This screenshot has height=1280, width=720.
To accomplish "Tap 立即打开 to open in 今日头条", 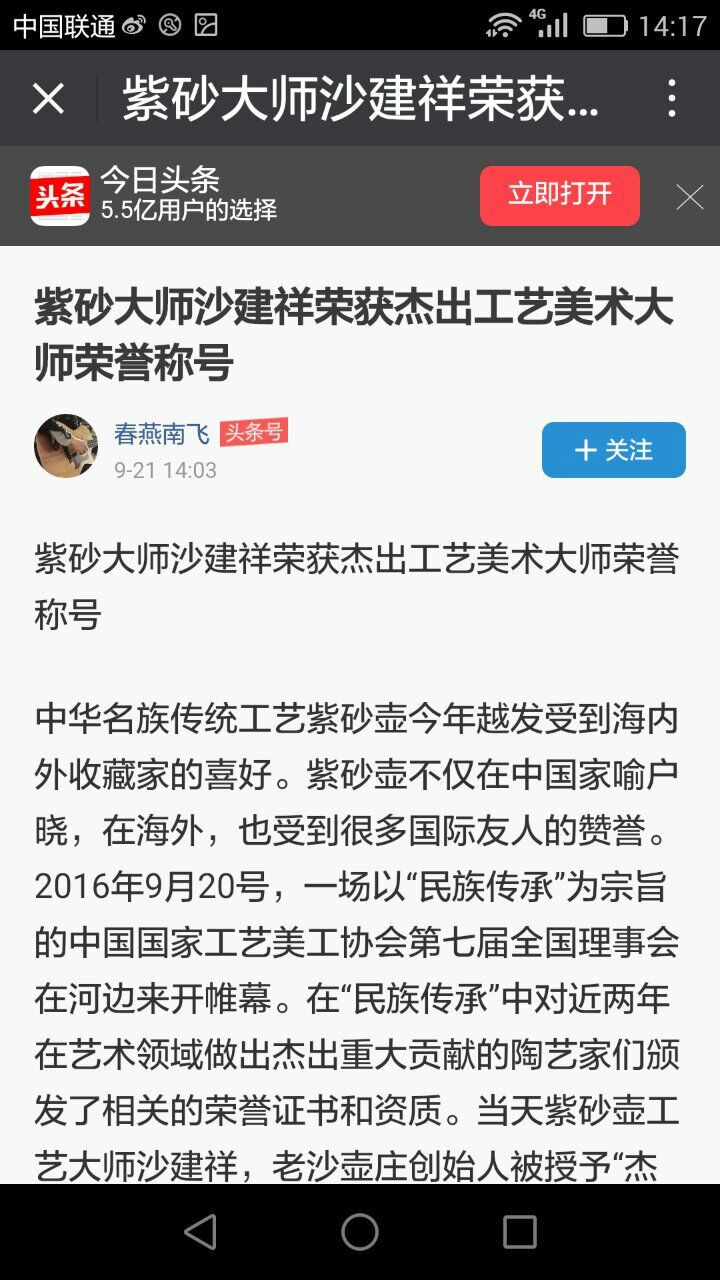I will click(x=559, y=195).
